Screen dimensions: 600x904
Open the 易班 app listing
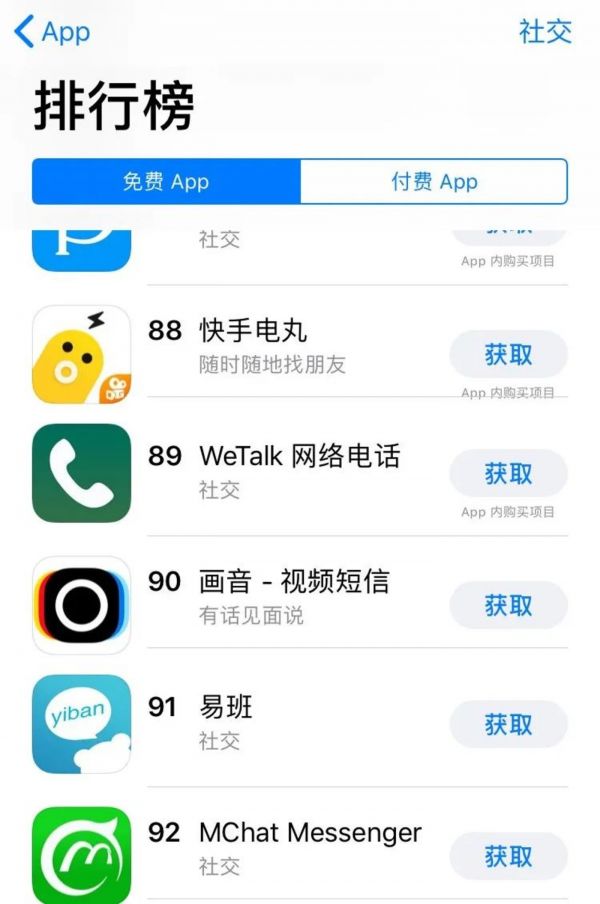click(x=225, y=707)
